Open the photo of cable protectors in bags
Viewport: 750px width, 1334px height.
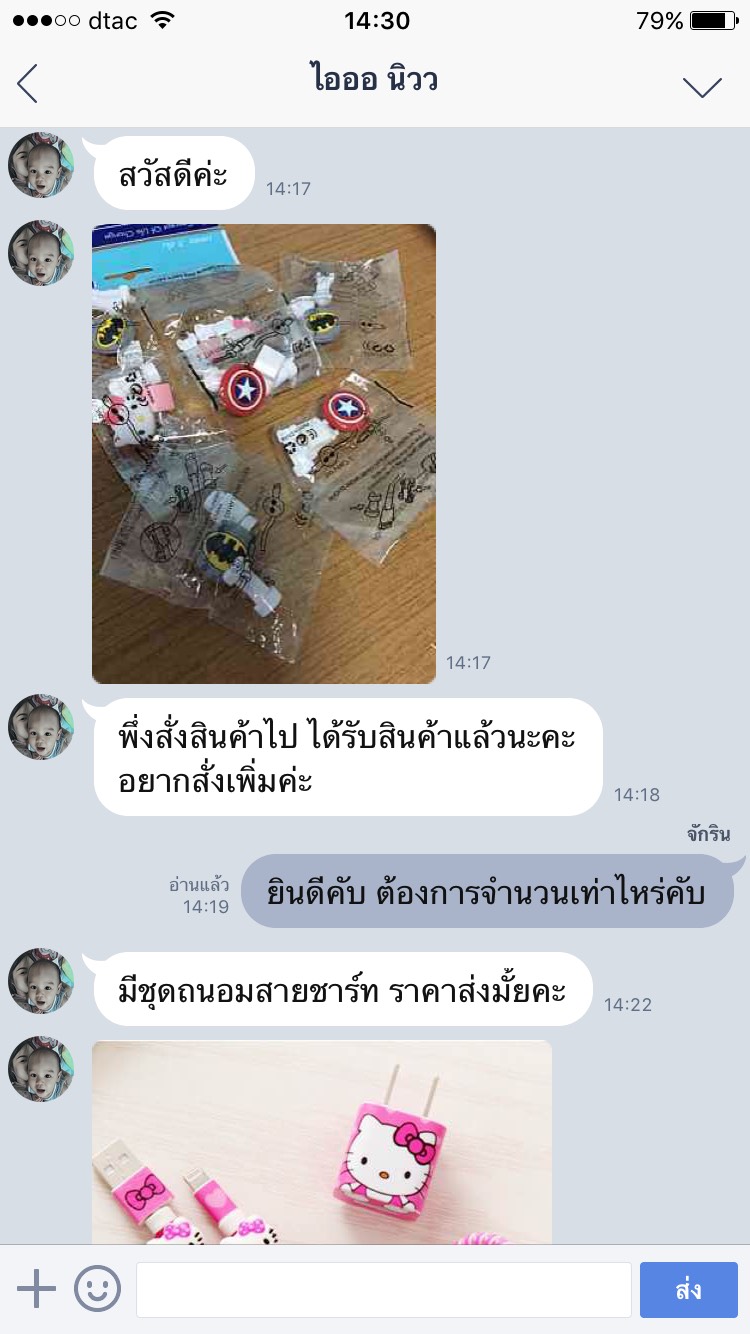coord(264,454)
